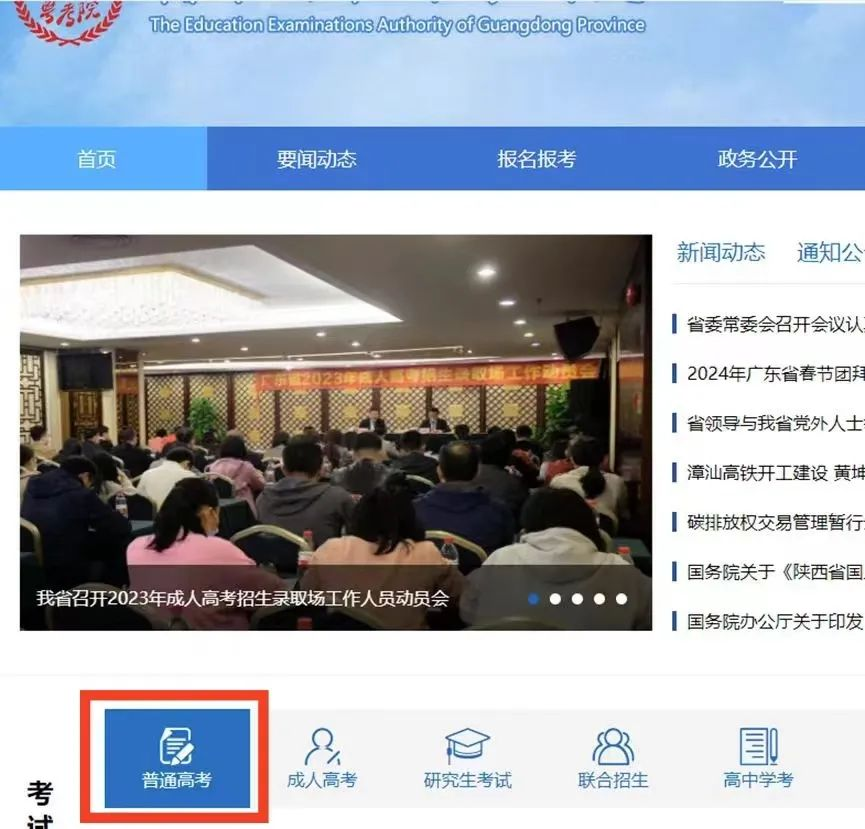
Task: Open the 省委常委会召开会议 news item
Action: [774, 324]
